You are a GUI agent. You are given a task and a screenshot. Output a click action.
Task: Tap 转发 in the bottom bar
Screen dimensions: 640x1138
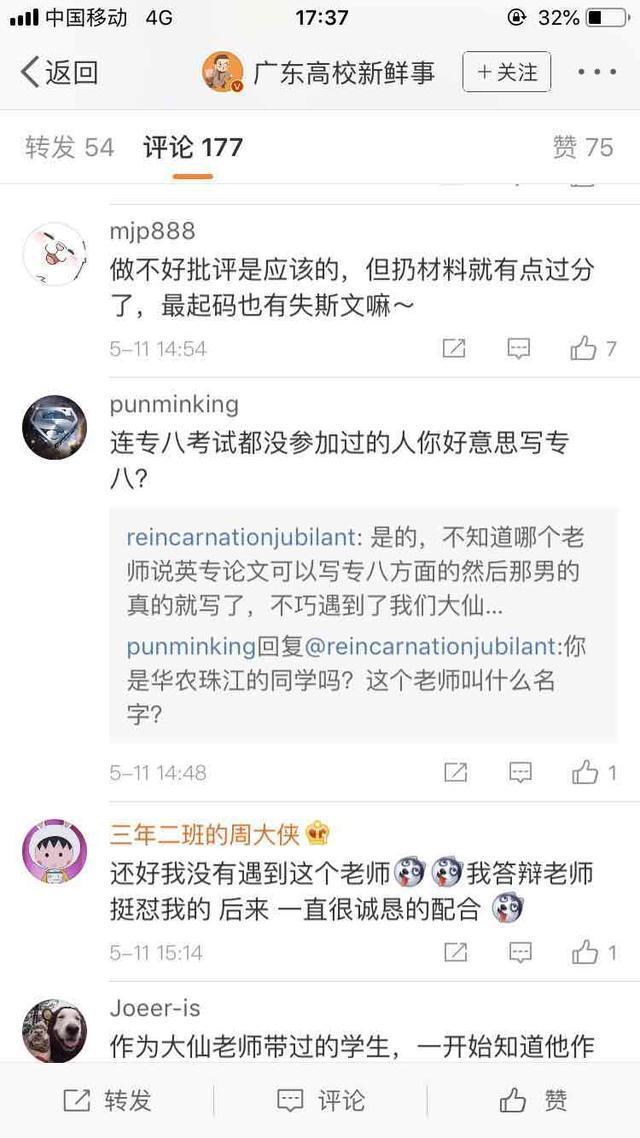[x=107, y=1100]
